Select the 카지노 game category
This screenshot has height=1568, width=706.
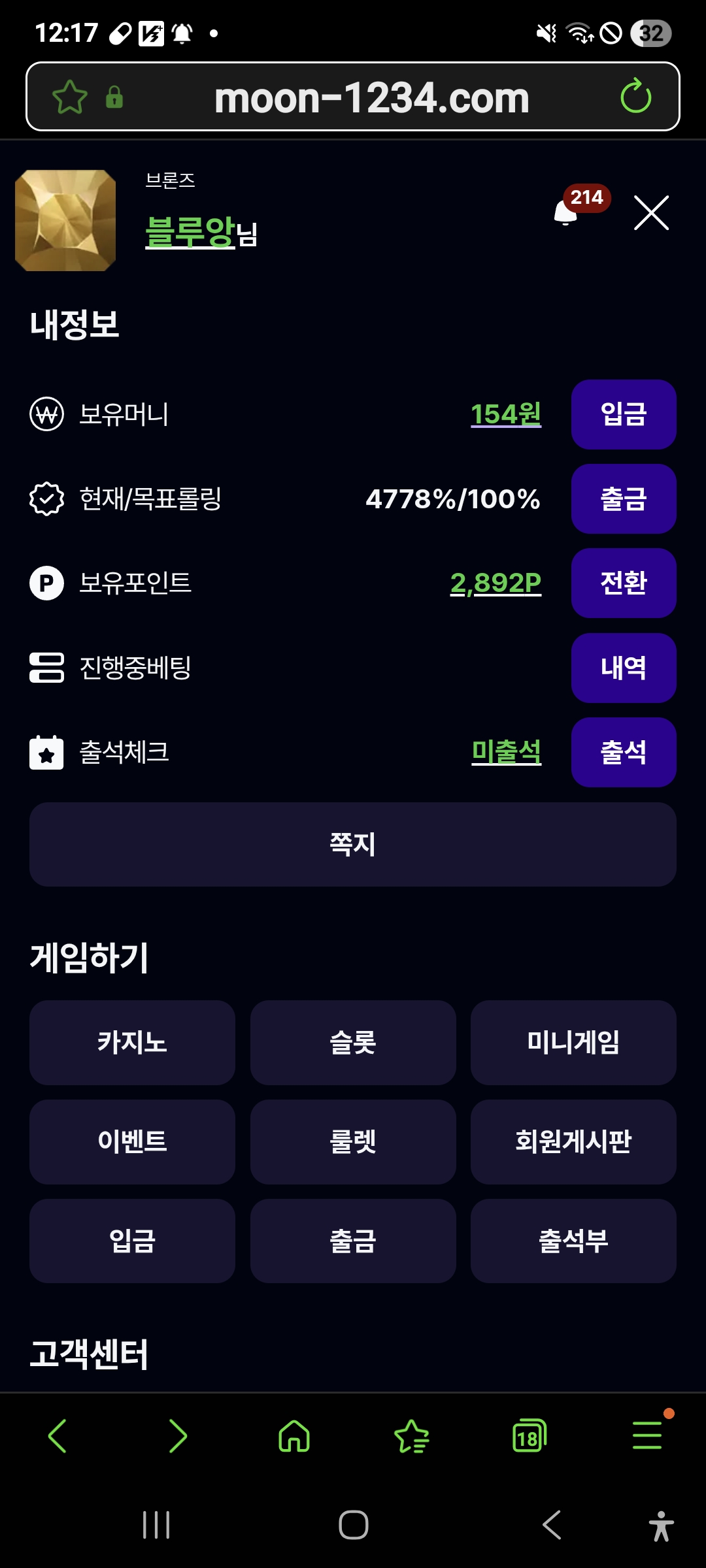click(132, 1042)
